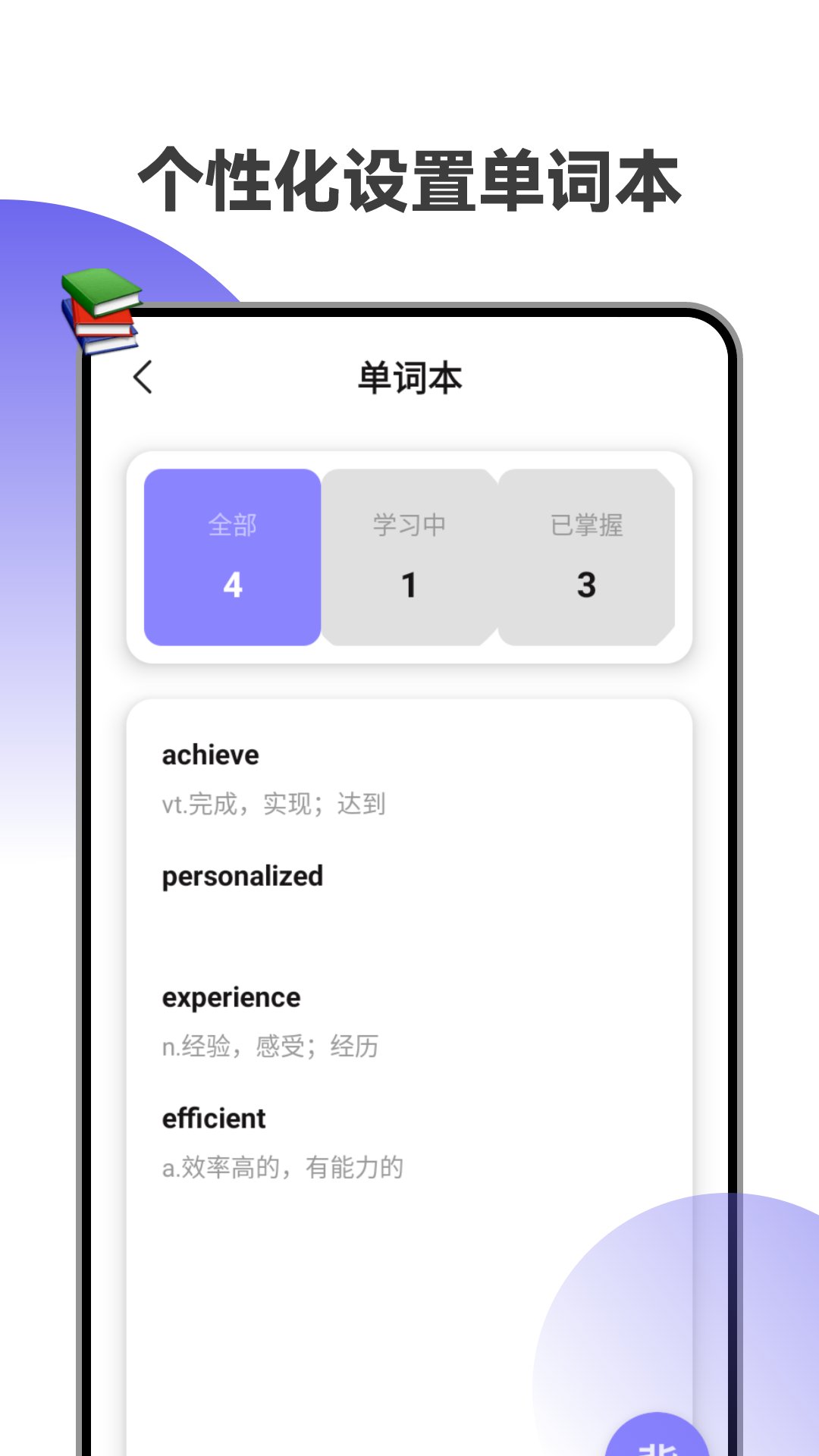This screenshot has width=819, height=1456.
Task: Open the word entry for achieve
Action: point(210,754)
